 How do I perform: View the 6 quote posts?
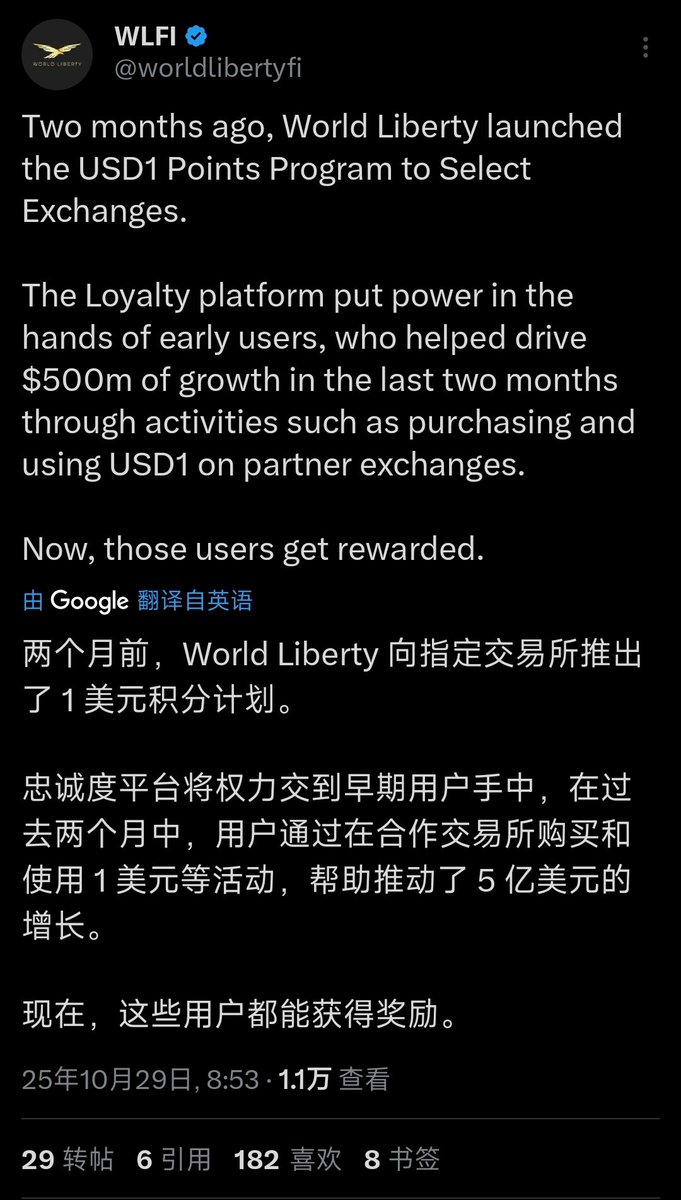(x=174, y=1160)
